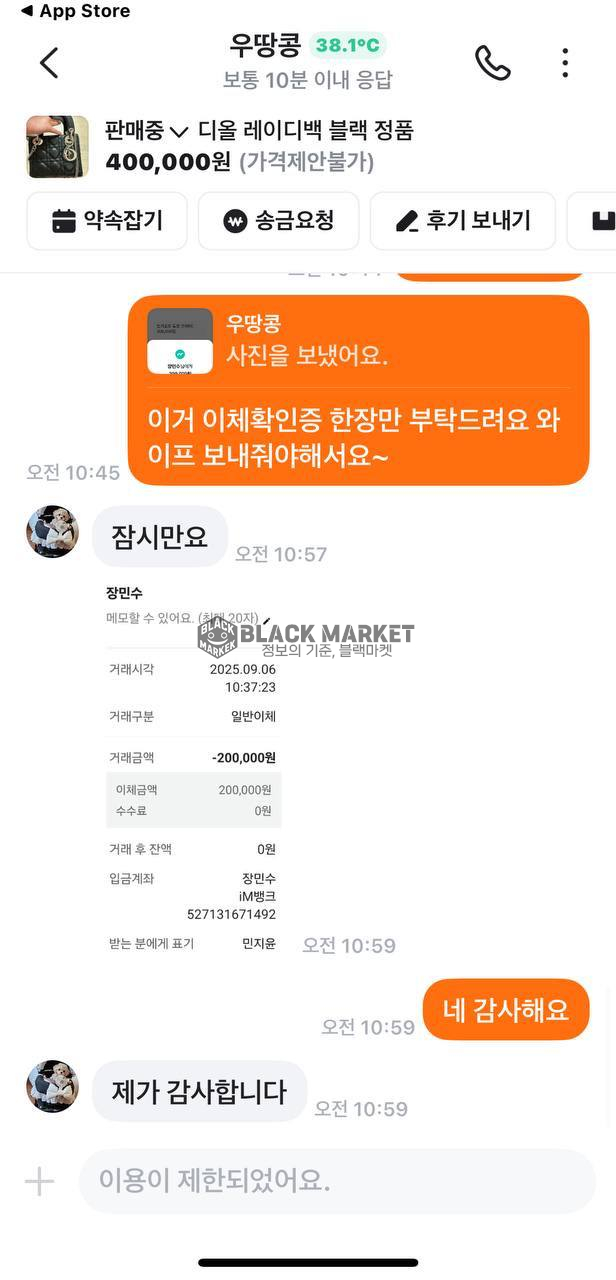Call 우땅콩 with the phone icon

tap(492, 63)
